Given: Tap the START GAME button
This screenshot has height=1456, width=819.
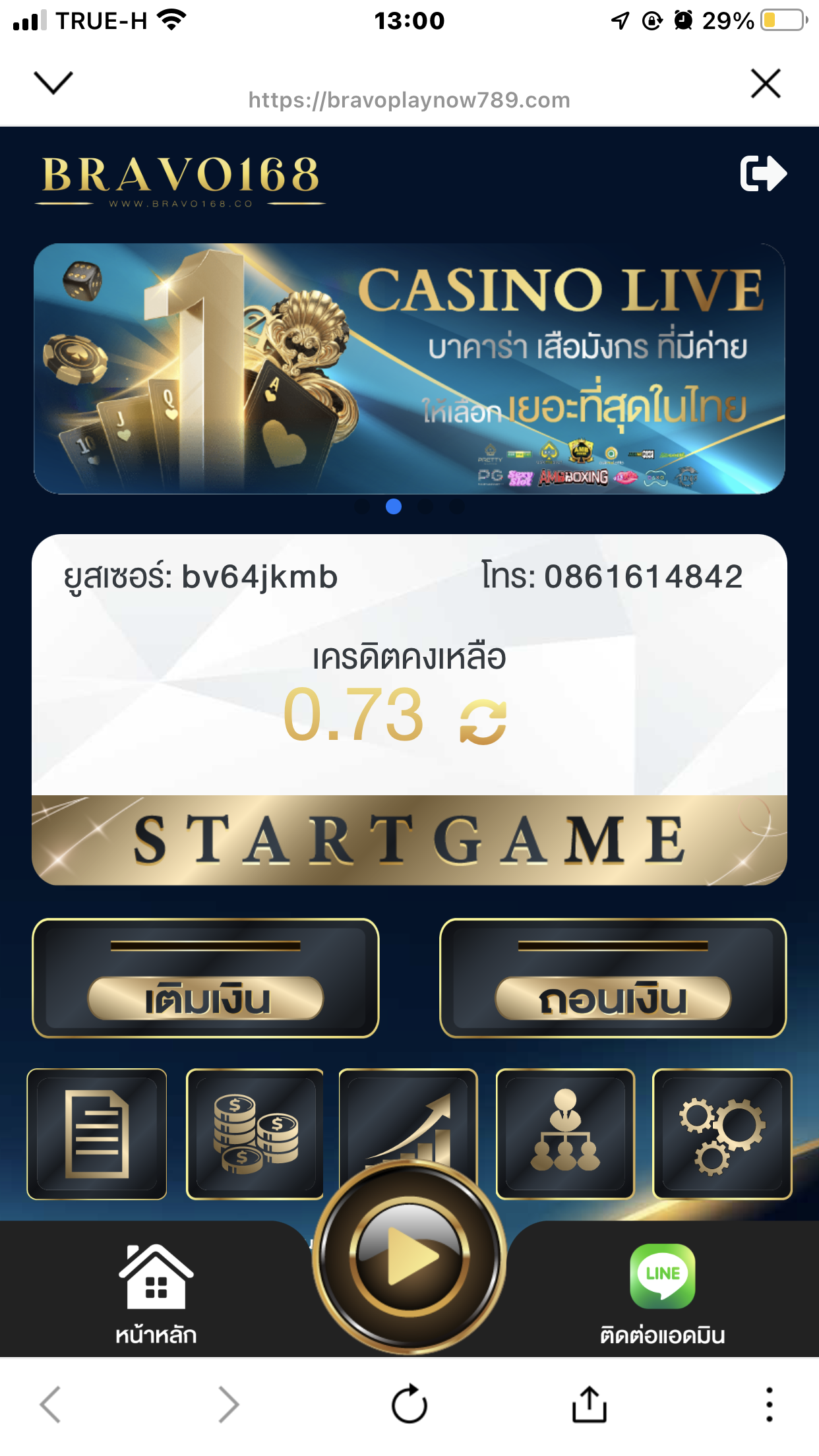Looking at the screenshot, I should (409, 840).
